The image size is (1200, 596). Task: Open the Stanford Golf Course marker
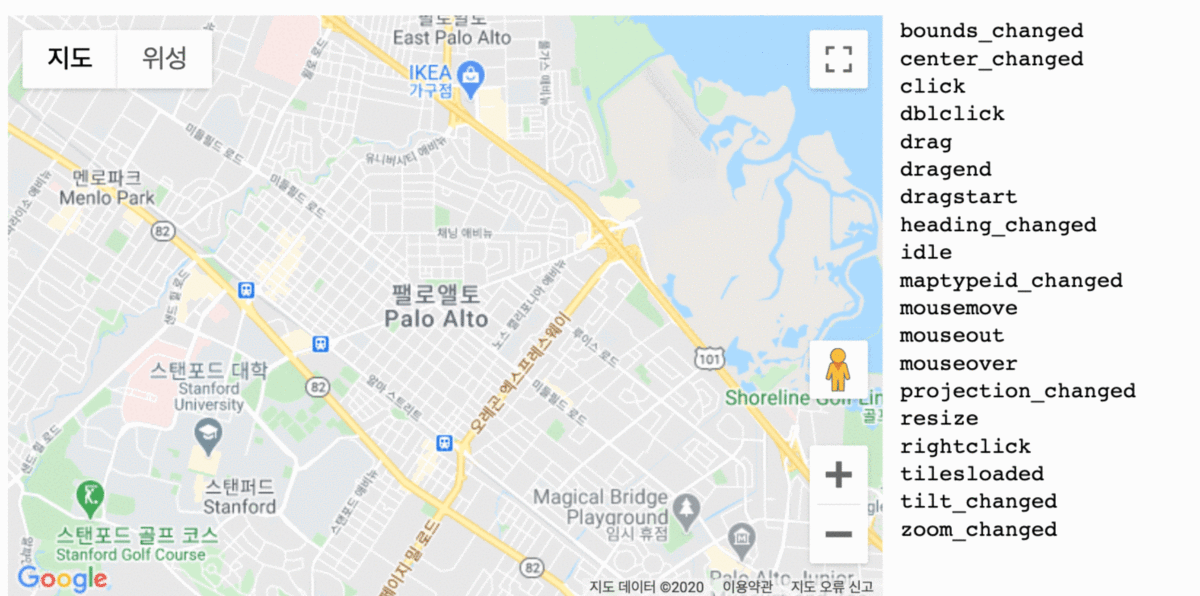tap(90, 496)
